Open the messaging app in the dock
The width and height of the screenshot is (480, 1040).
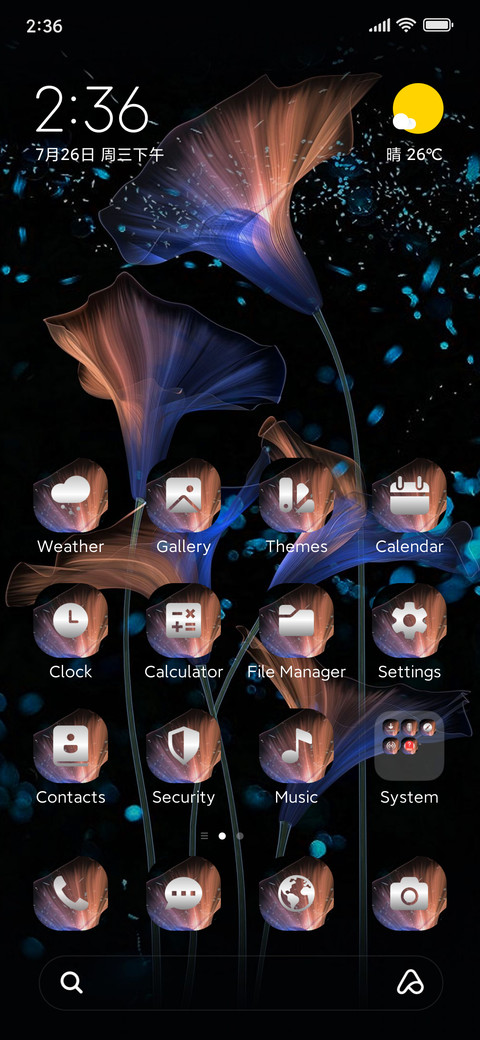click(184, 893)
